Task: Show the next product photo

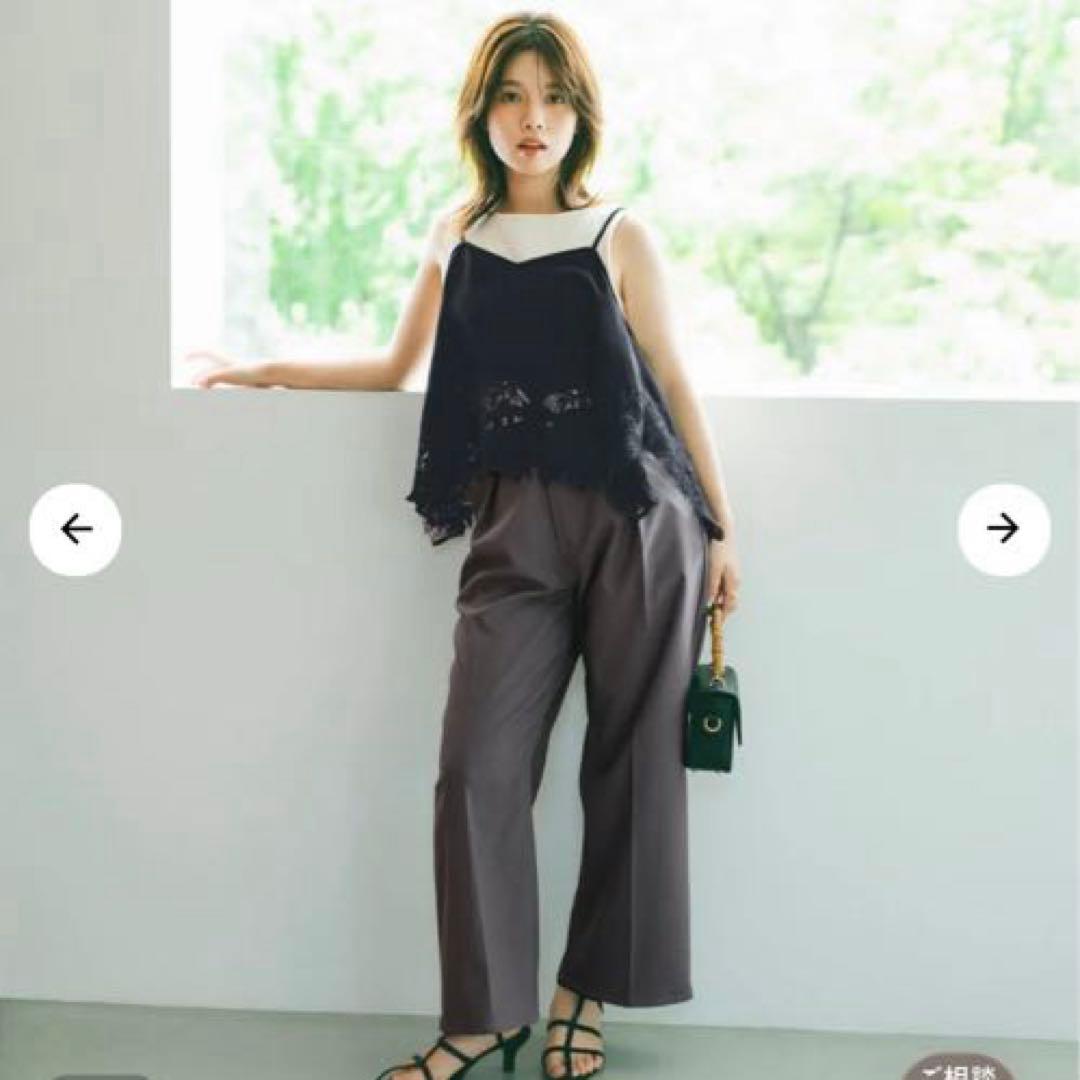Action: click(x=1003, y=529)
